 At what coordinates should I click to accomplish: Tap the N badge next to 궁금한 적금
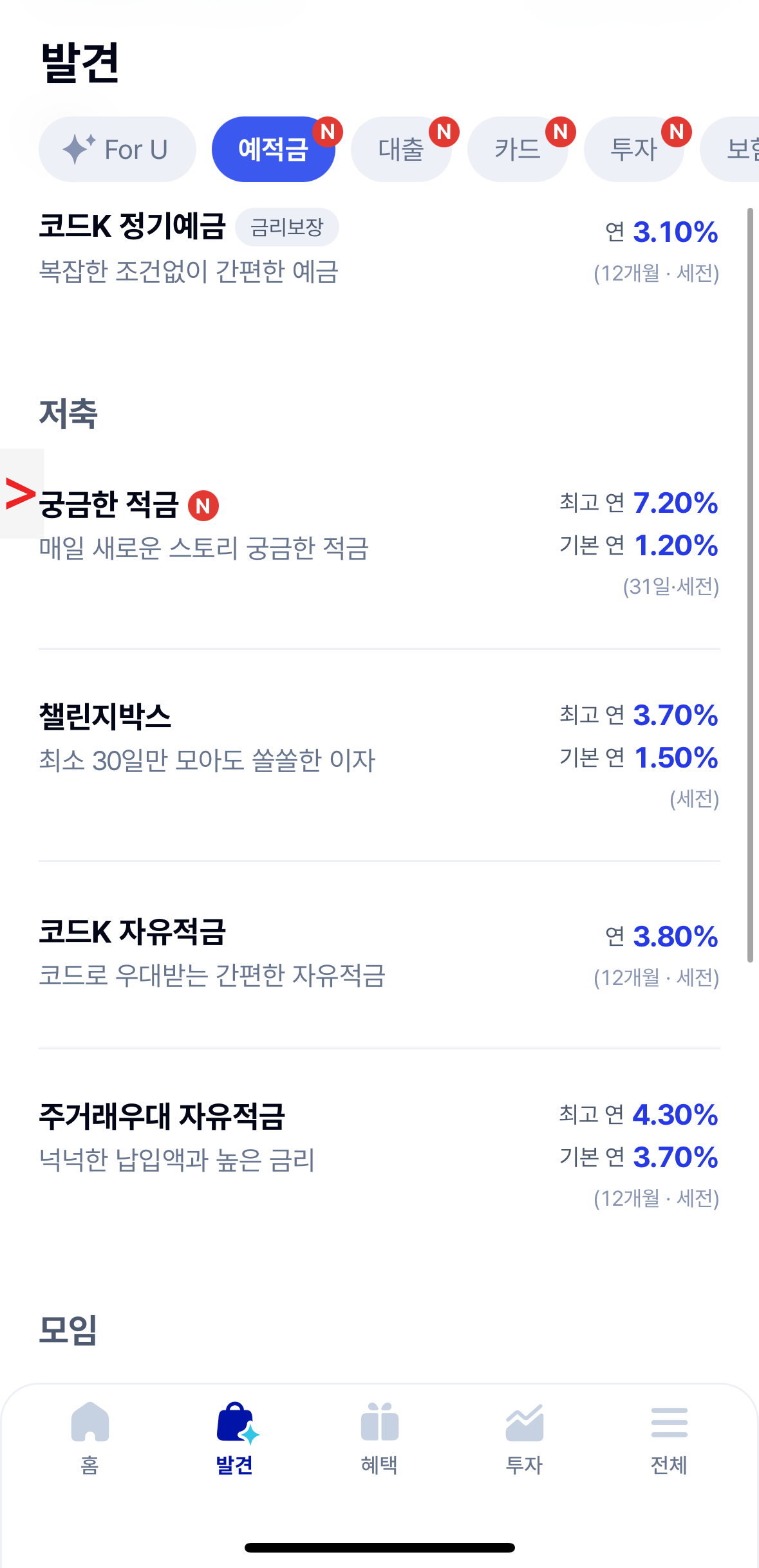point(204,506)
